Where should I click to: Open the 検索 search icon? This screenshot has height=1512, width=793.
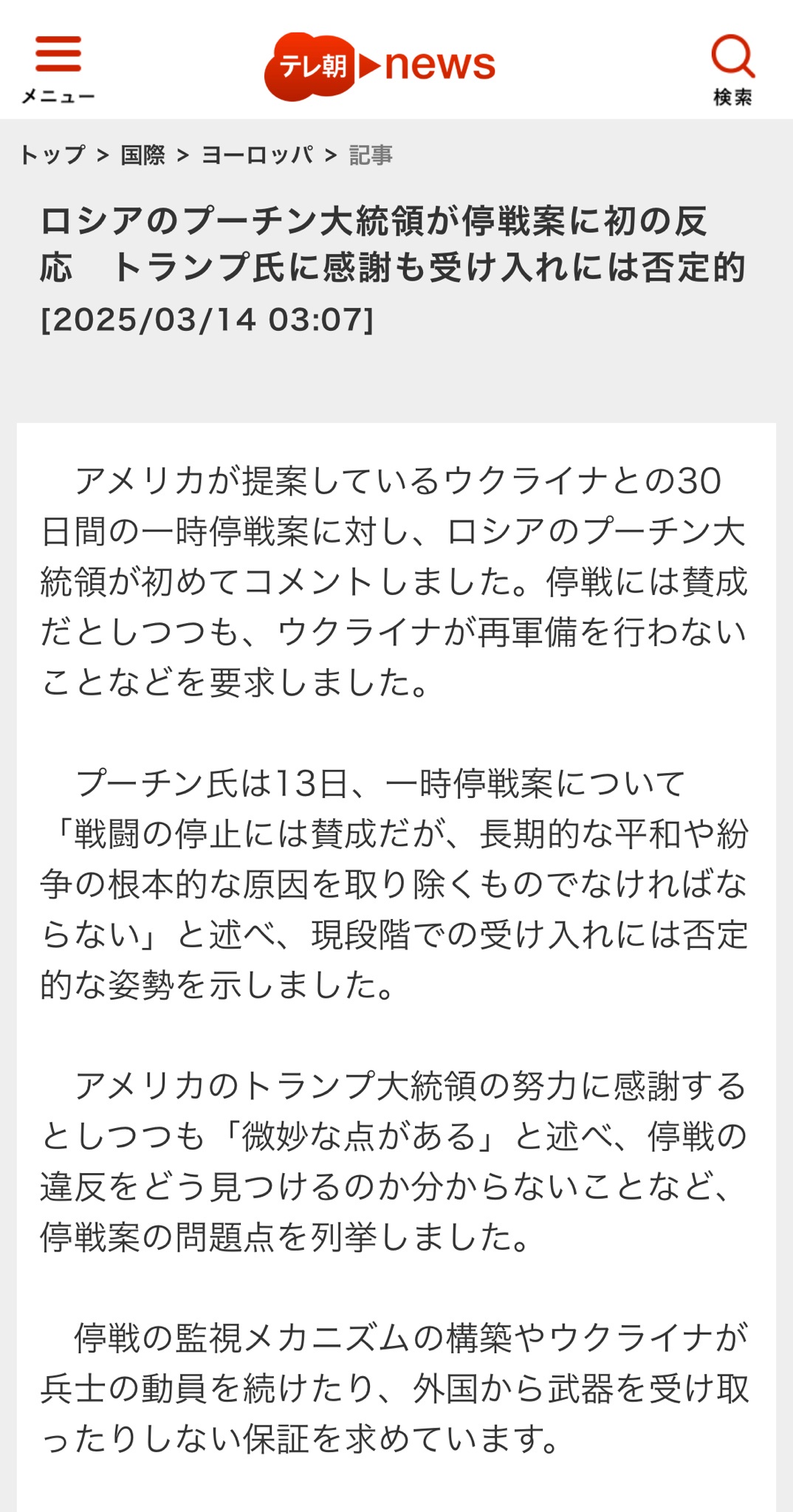(732, 69)
